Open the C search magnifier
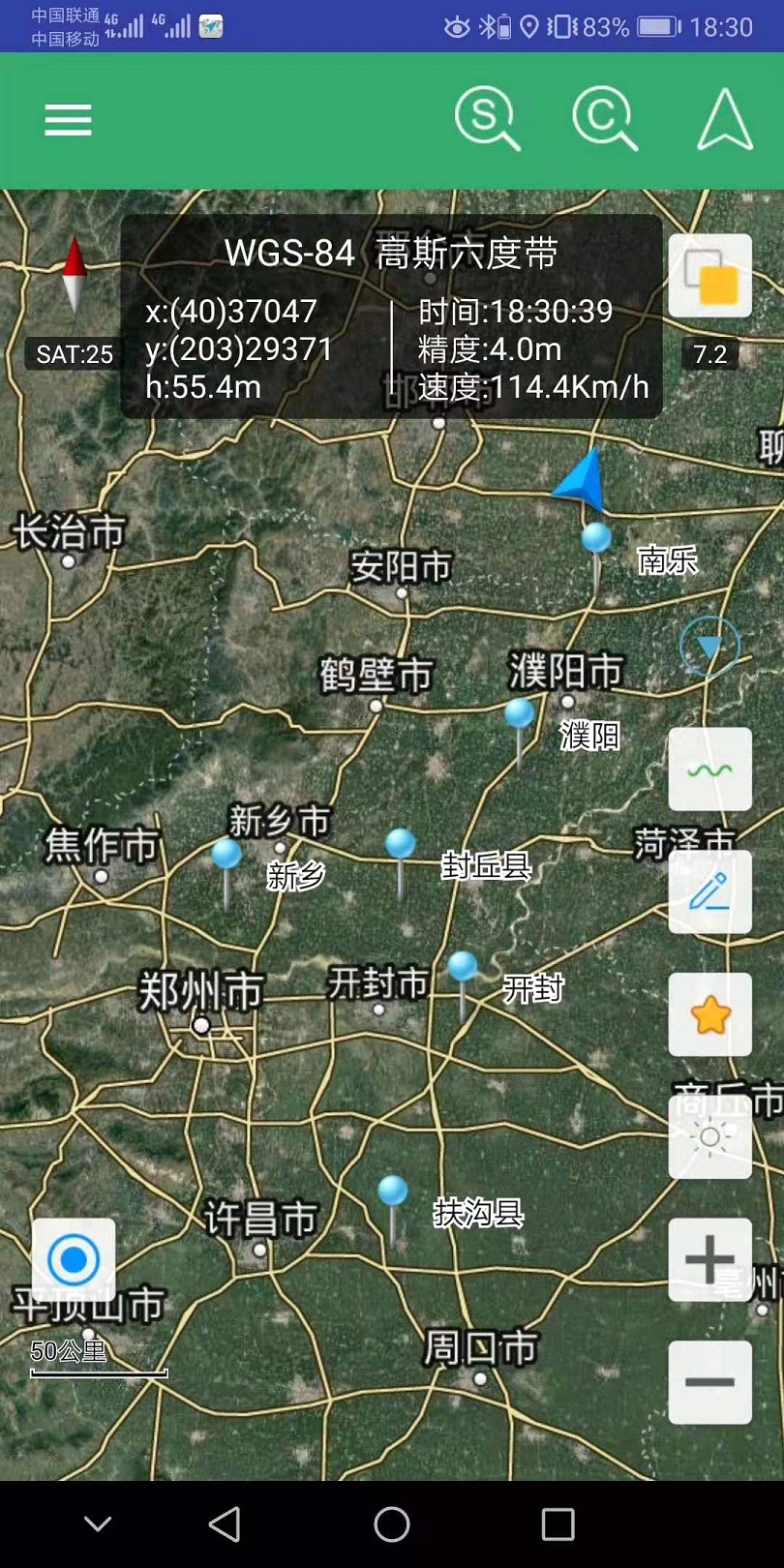The height and width of the screenshot is (1568, 784). coord(605,119)
